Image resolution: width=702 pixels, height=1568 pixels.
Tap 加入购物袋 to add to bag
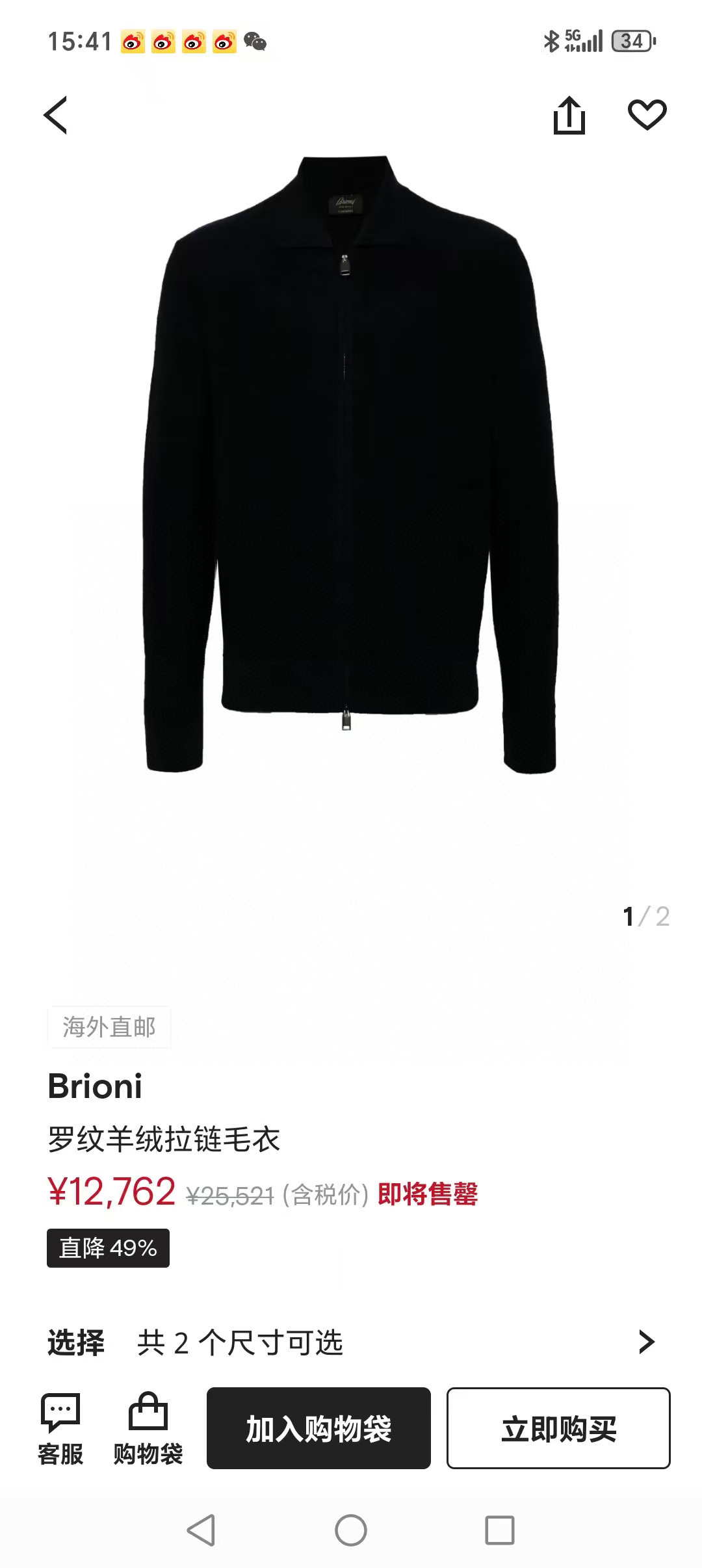tap(318, 1428)
